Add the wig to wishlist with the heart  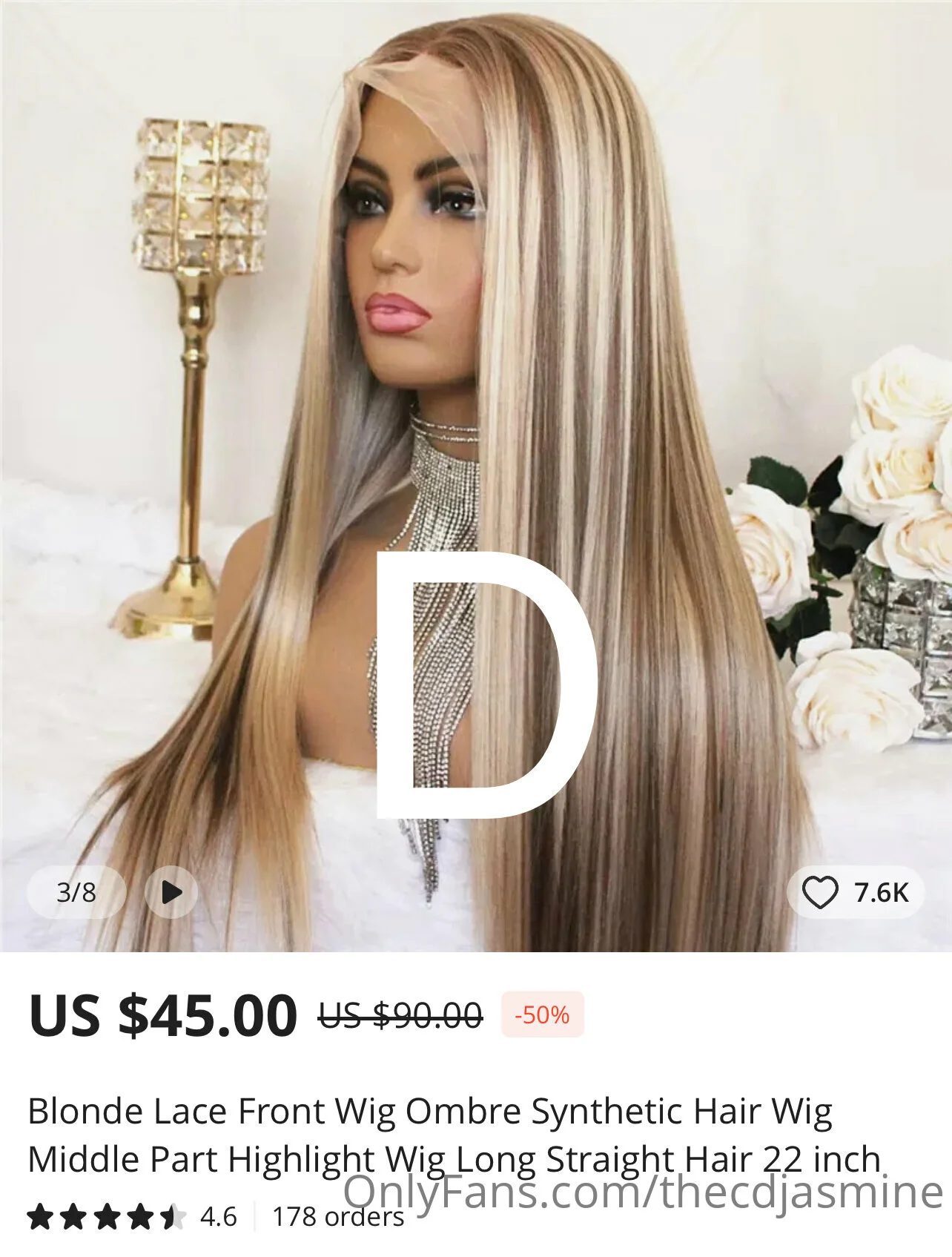pos(820,891)
